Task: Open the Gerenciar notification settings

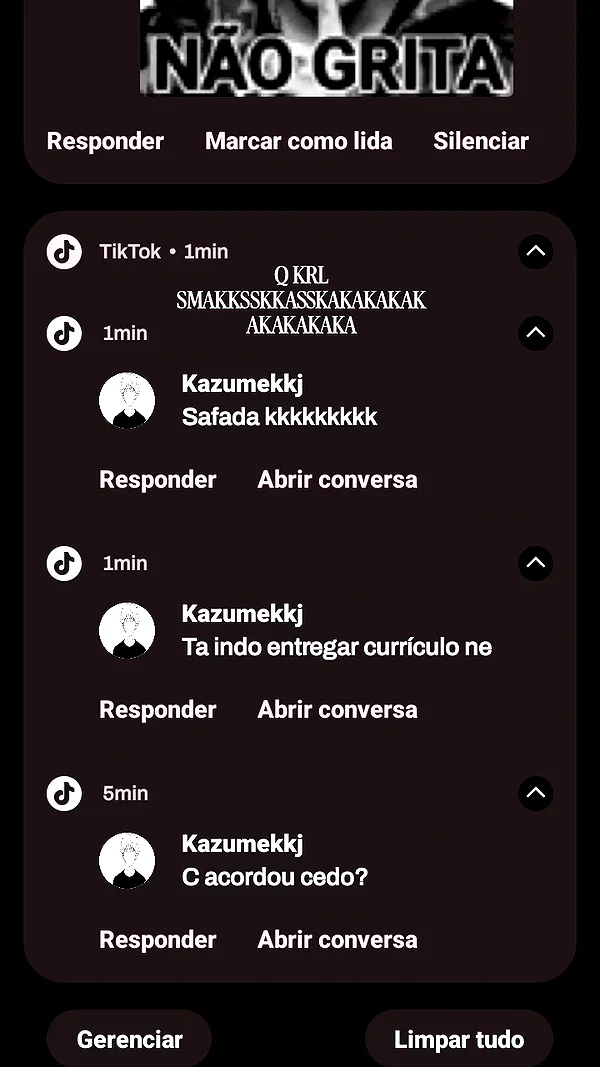Action: (129, 1039)
